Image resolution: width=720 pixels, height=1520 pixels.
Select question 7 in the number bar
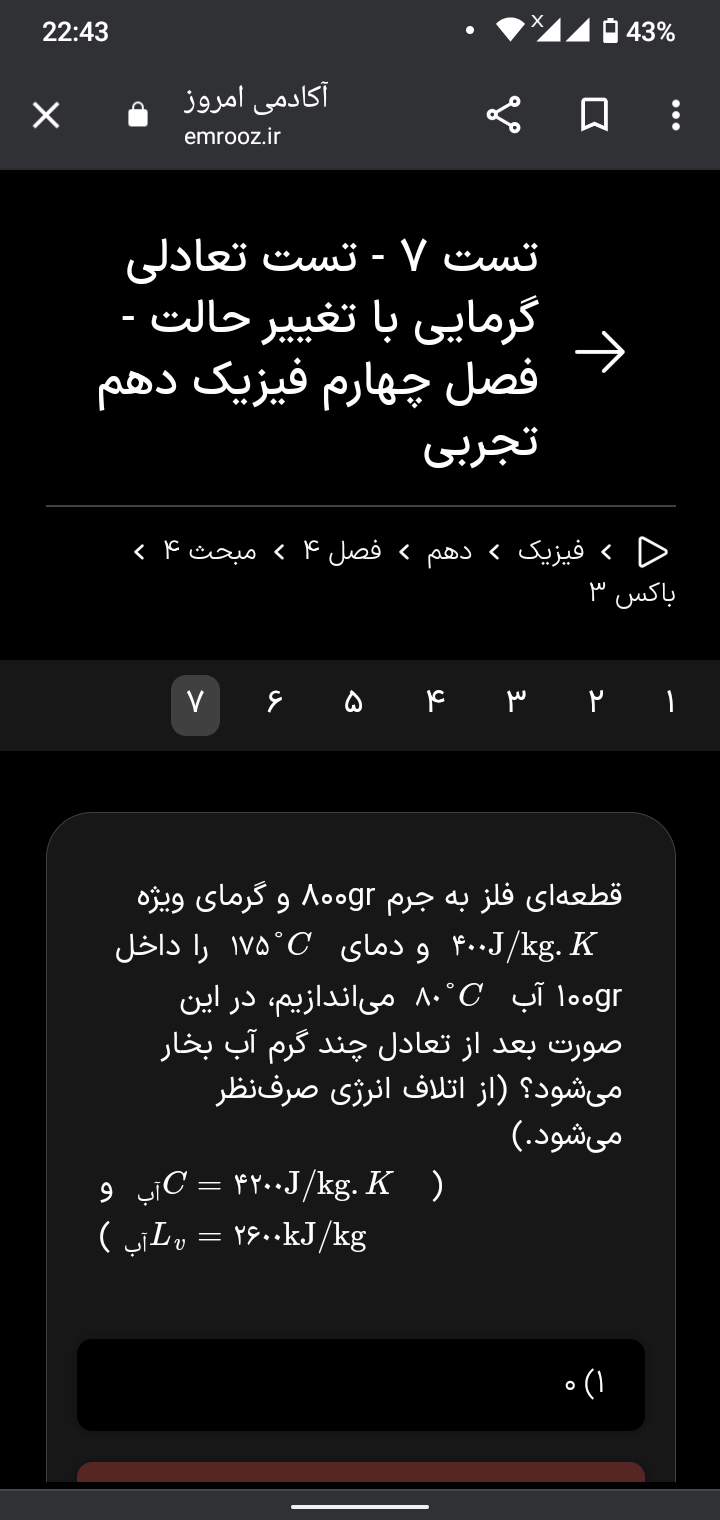(x=195, y=705)
